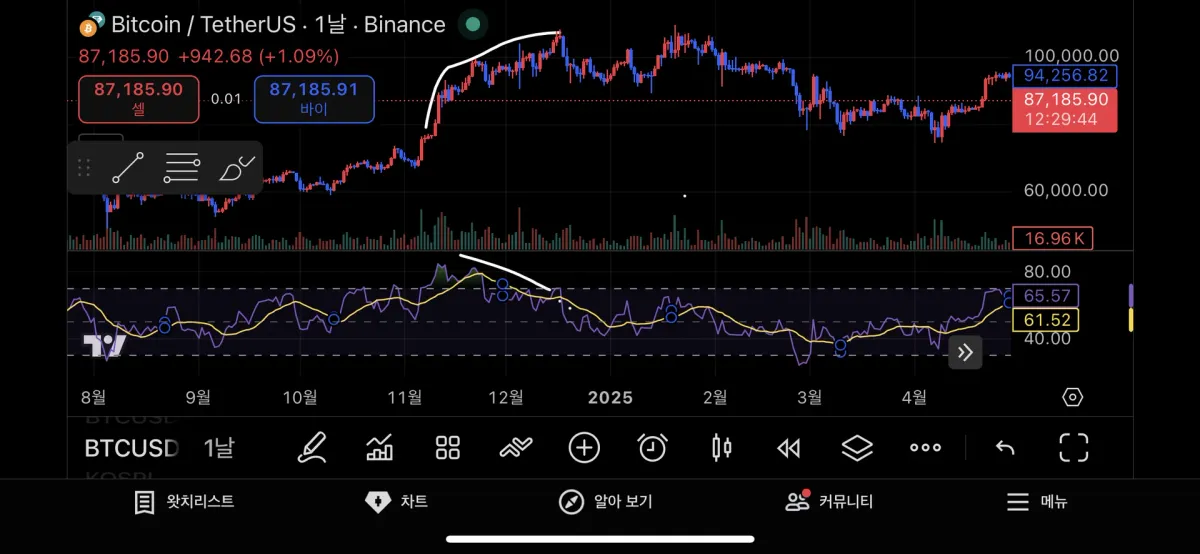
Task: Open the chart layout grid
Action: tap(448, 448)
